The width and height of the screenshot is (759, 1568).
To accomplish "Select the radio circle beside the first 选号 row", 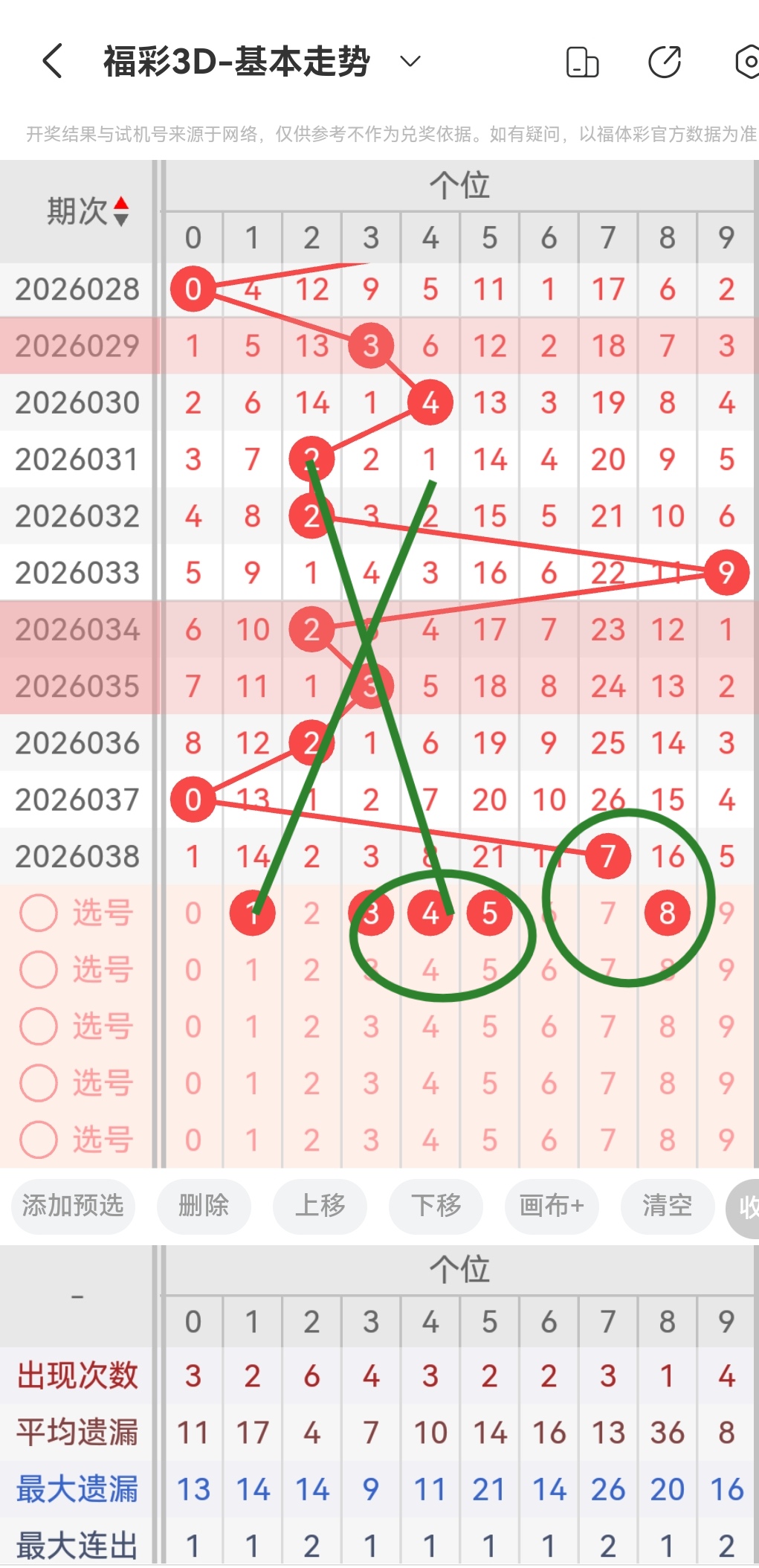I will coord(39,913).
